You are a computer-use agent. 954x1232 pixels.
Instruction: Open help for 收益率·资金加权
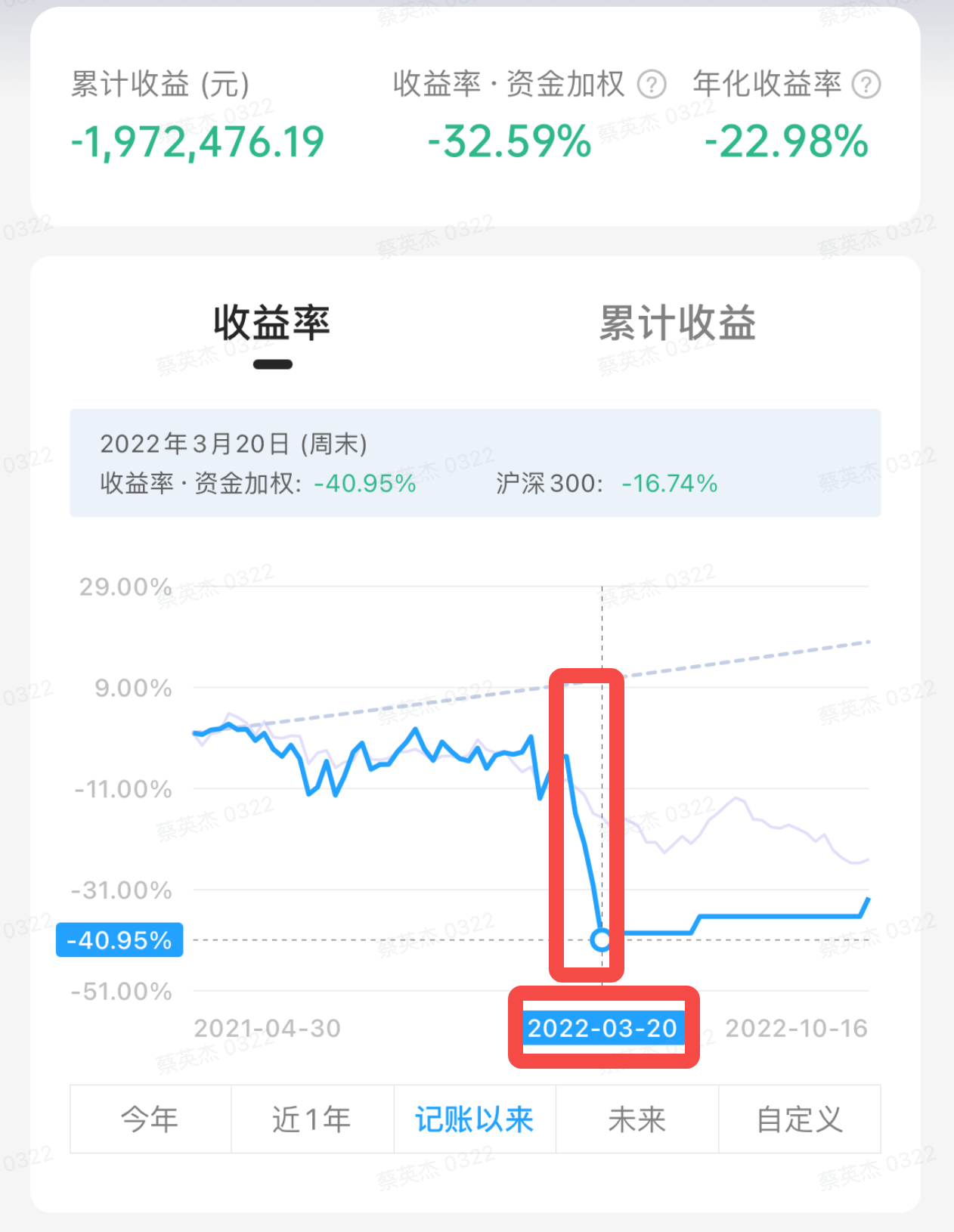coord(652,85)
